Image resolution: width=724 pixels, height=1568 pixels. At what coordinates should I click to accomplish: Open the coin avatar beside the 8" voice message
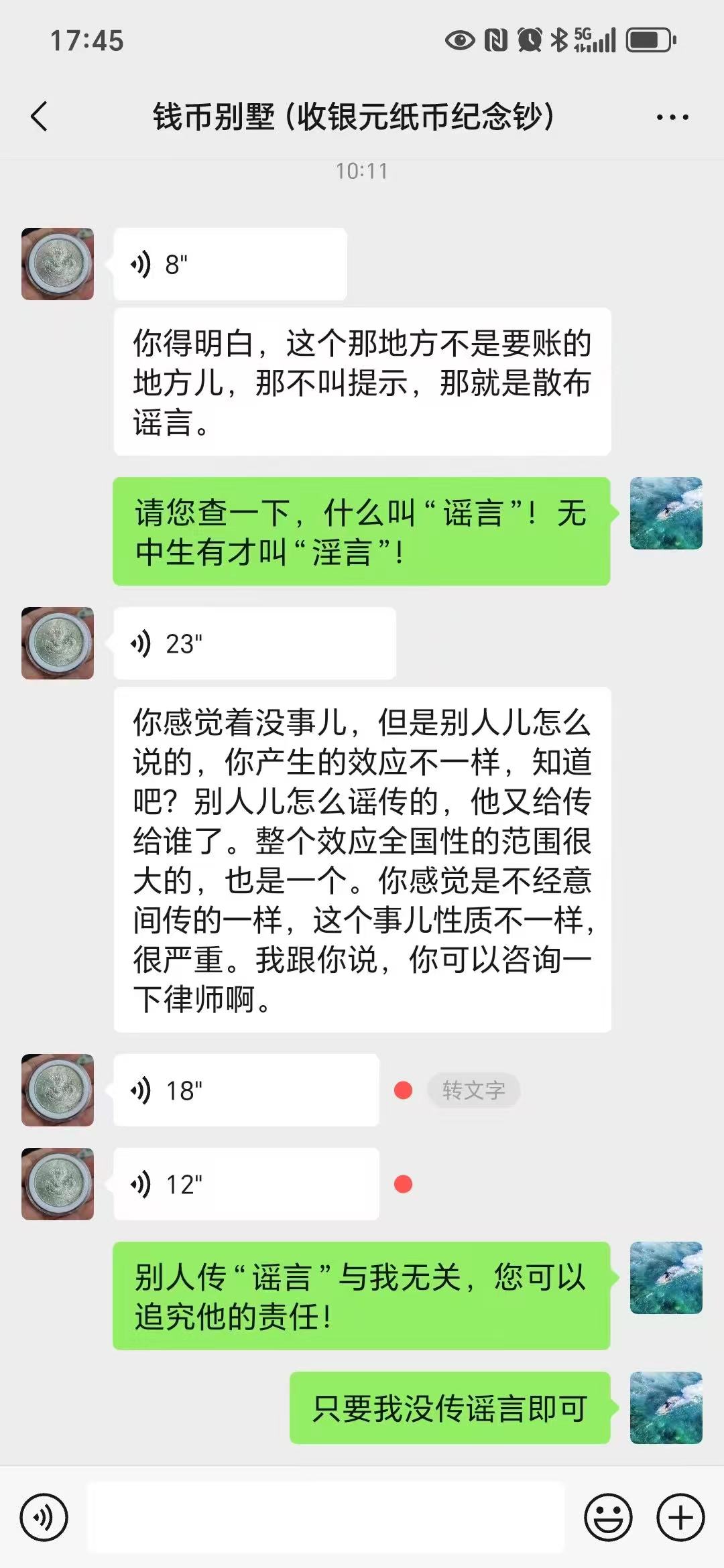click(58, 264)
